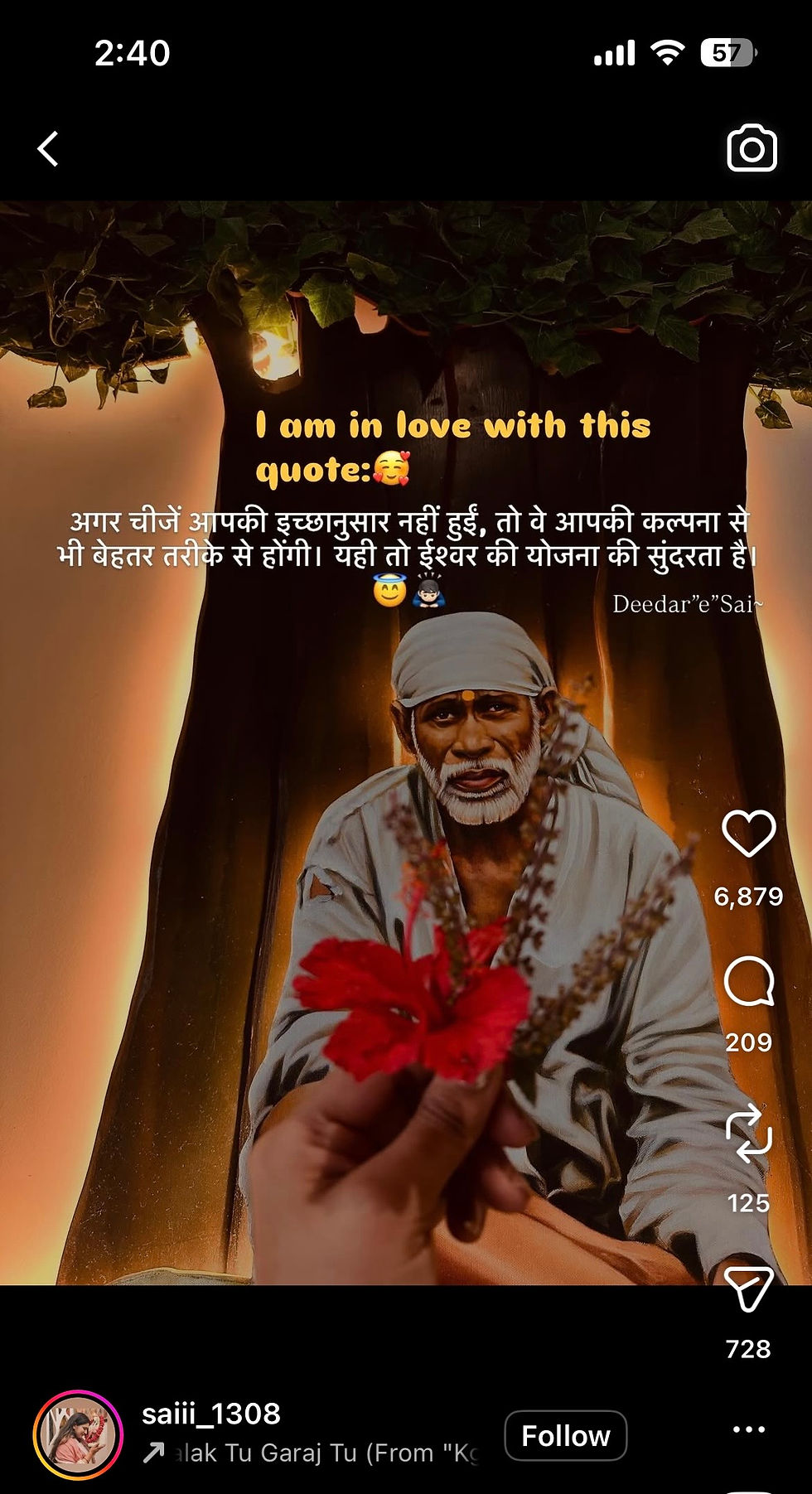Image resolution: width=812 pixels, height=1494 pixels.
Task: Open the camera to create a reel
Action: pos(752,149)
